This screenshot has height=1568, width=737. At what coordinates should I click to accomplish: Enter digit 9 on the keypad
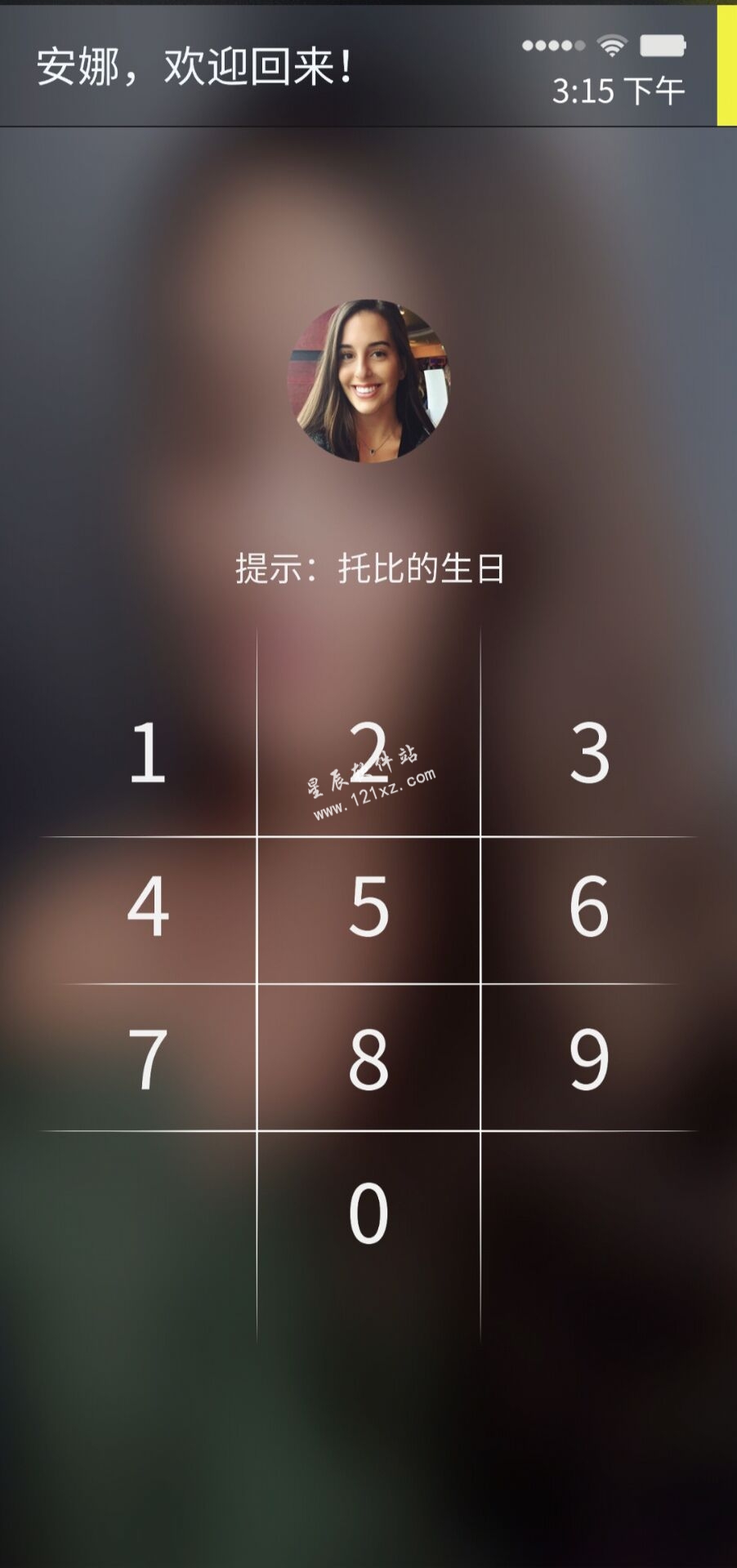pos(589,1059)
